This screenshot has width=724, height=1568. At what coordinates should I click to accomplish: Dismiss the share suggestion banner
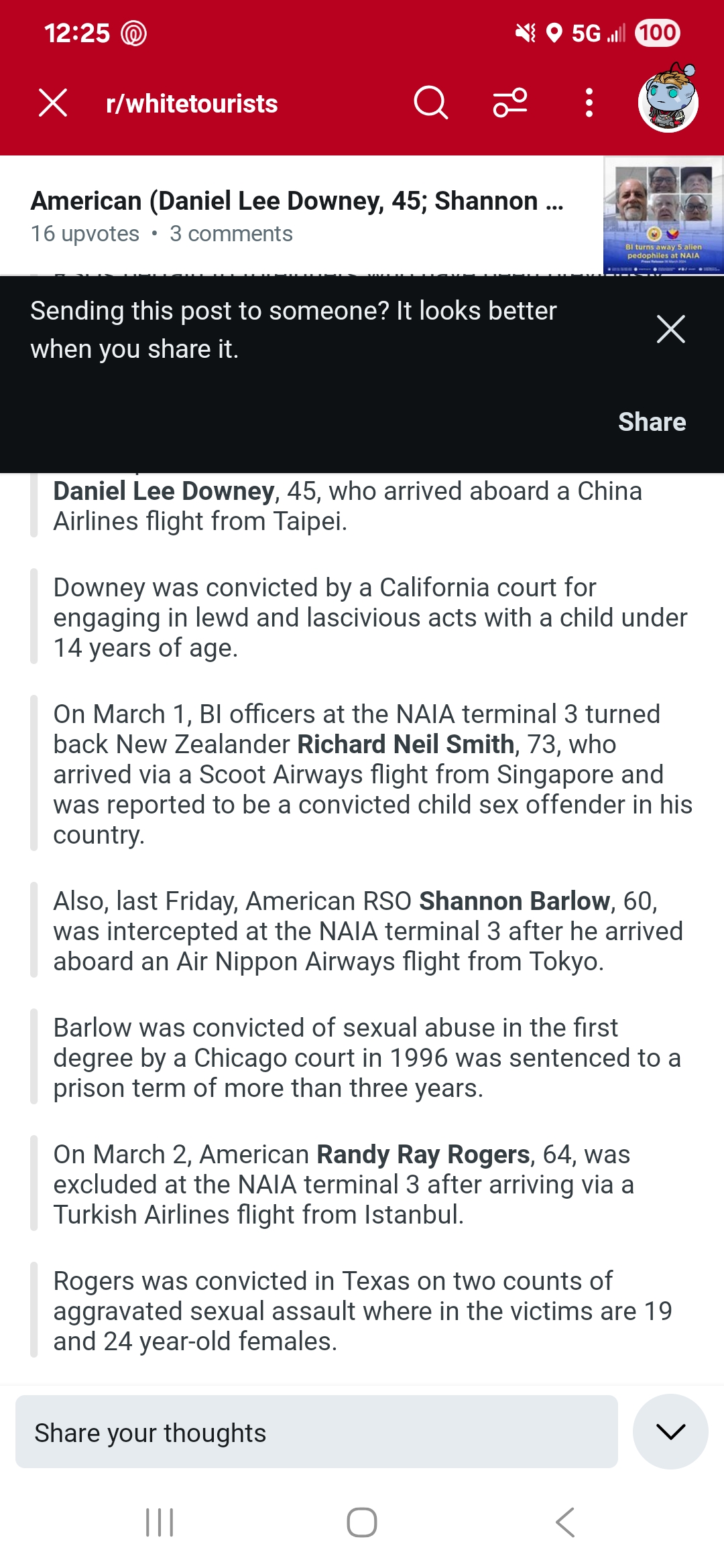(x=671, y=329)
